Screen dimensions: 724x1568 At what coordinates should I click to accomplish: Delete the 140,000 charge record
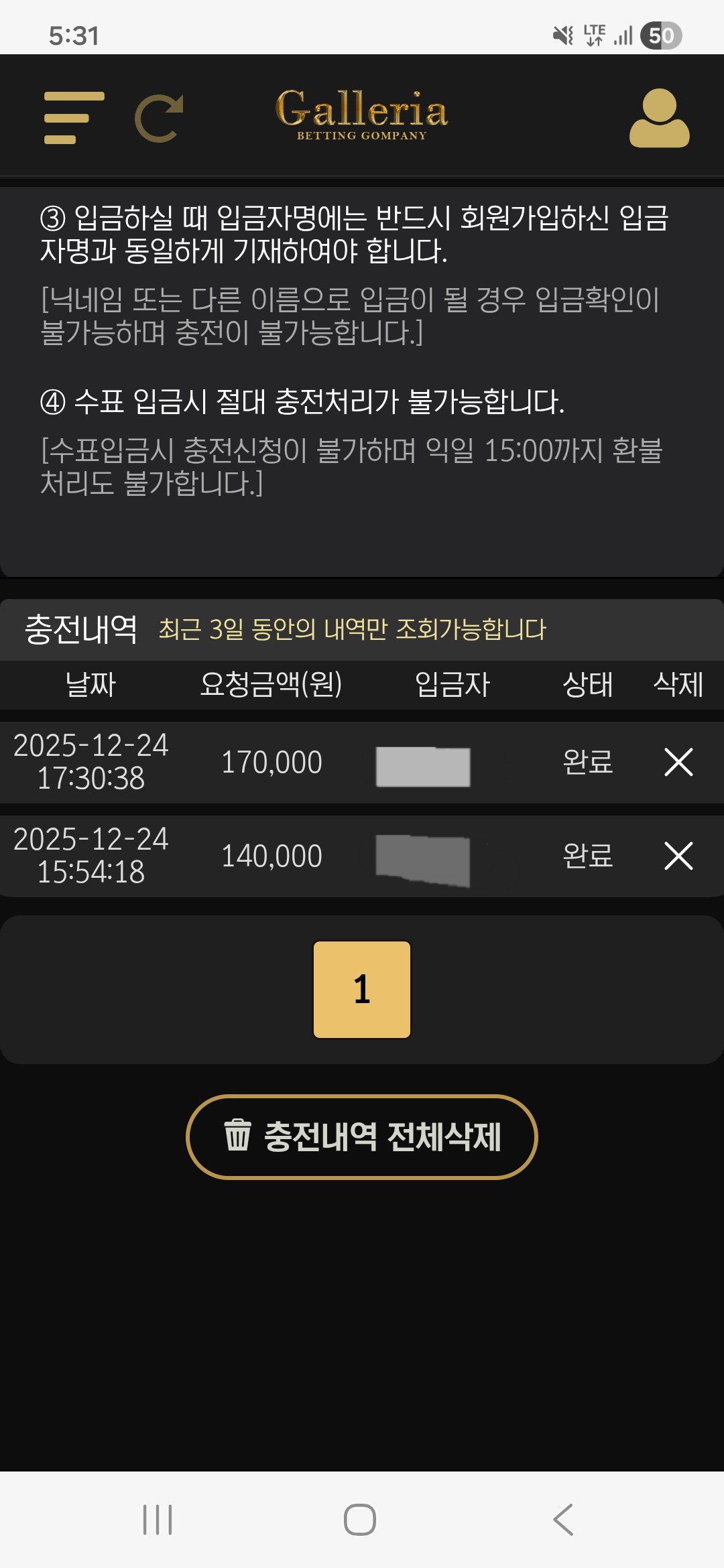(678, 856)
